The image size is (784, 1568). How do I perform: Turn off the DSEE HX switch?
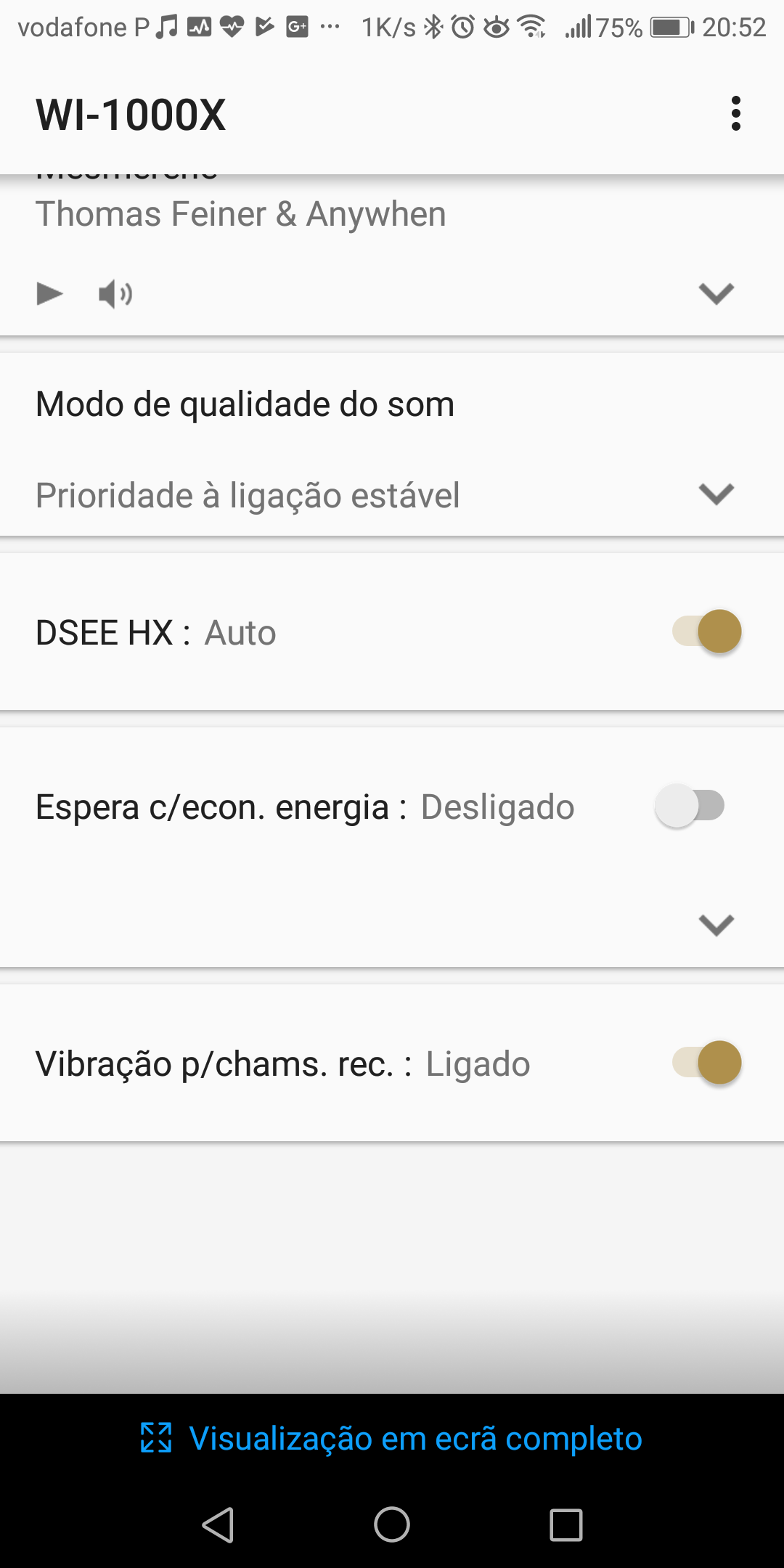pyautogui.click(x=707, y=631)
